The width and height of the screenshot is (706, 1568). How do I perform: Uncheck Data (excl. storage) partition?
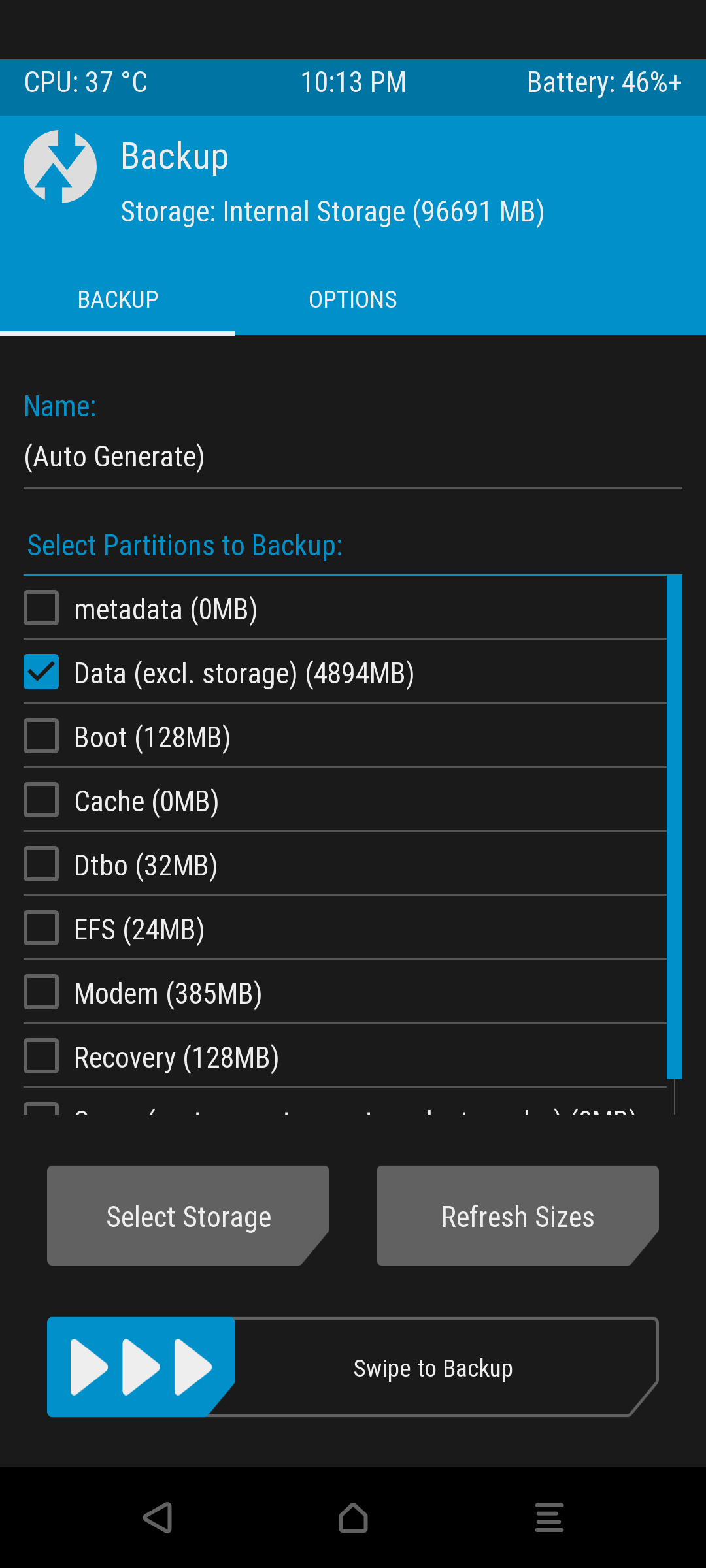(41, 672)
